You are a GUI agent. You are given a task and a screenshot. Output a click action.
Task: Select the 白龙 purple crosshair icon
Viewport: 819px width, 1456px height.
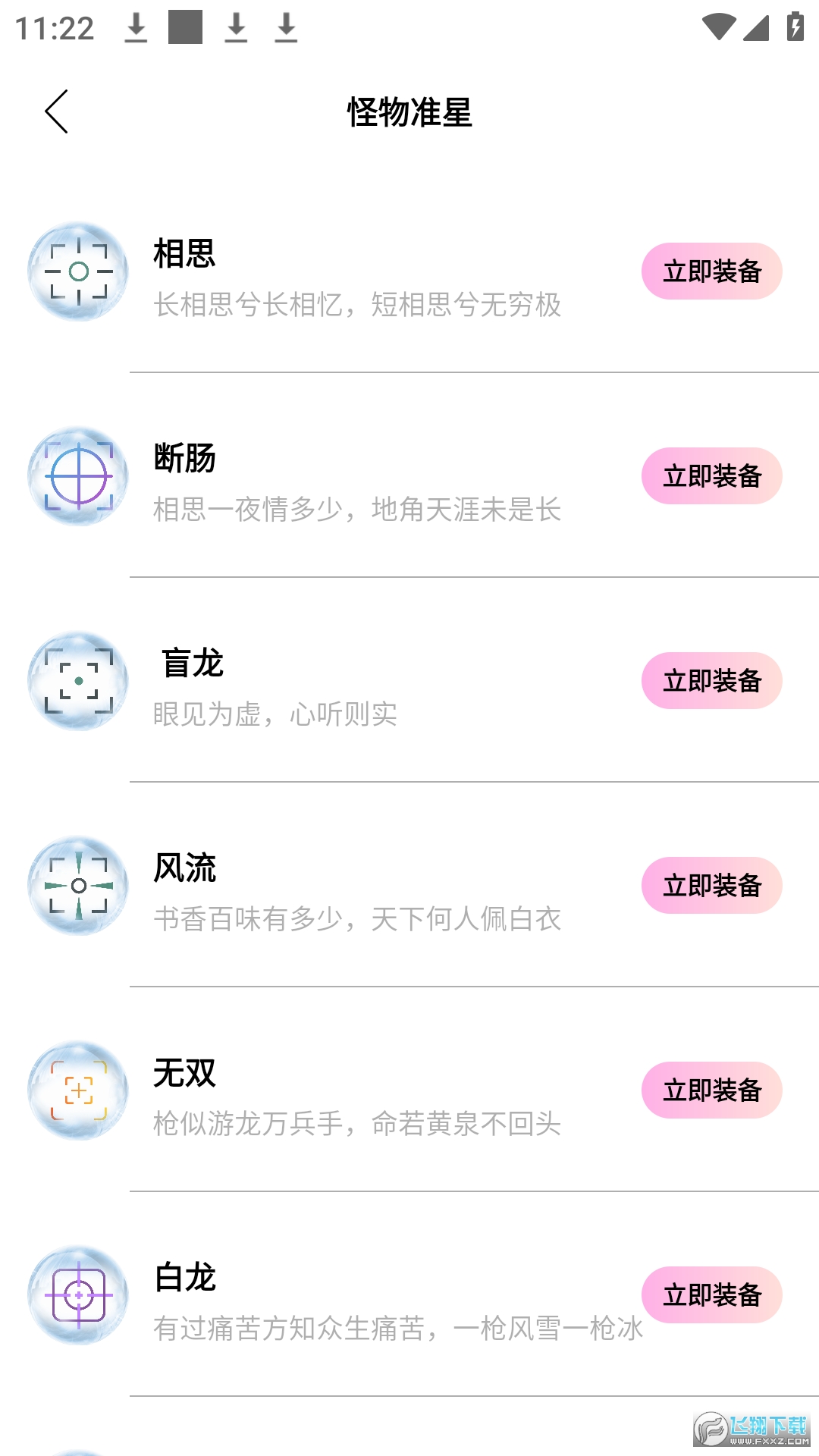point(77,1294)
